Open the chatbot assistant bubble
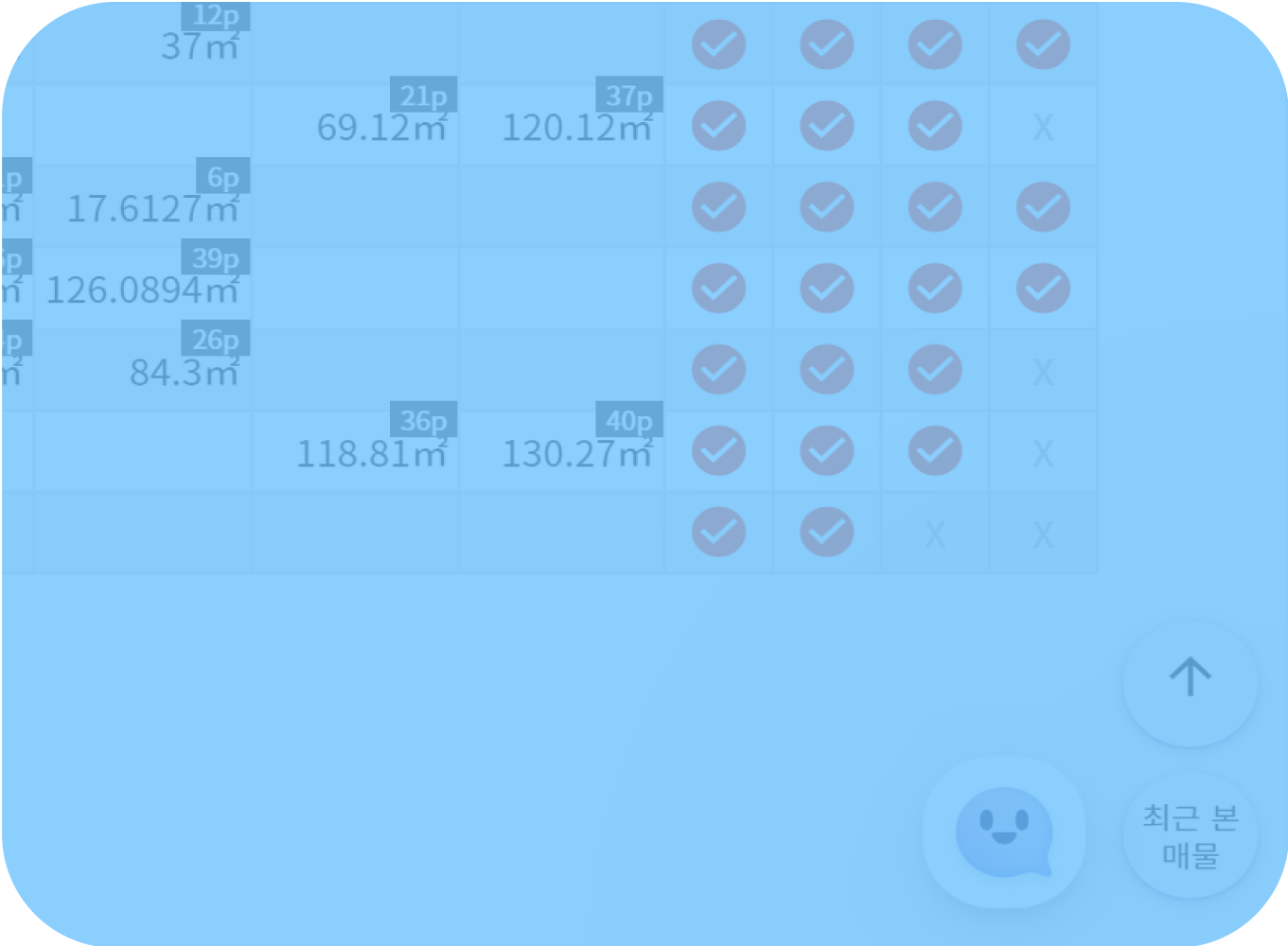Screen dimensions: 1288x946 coord(1003,832)
